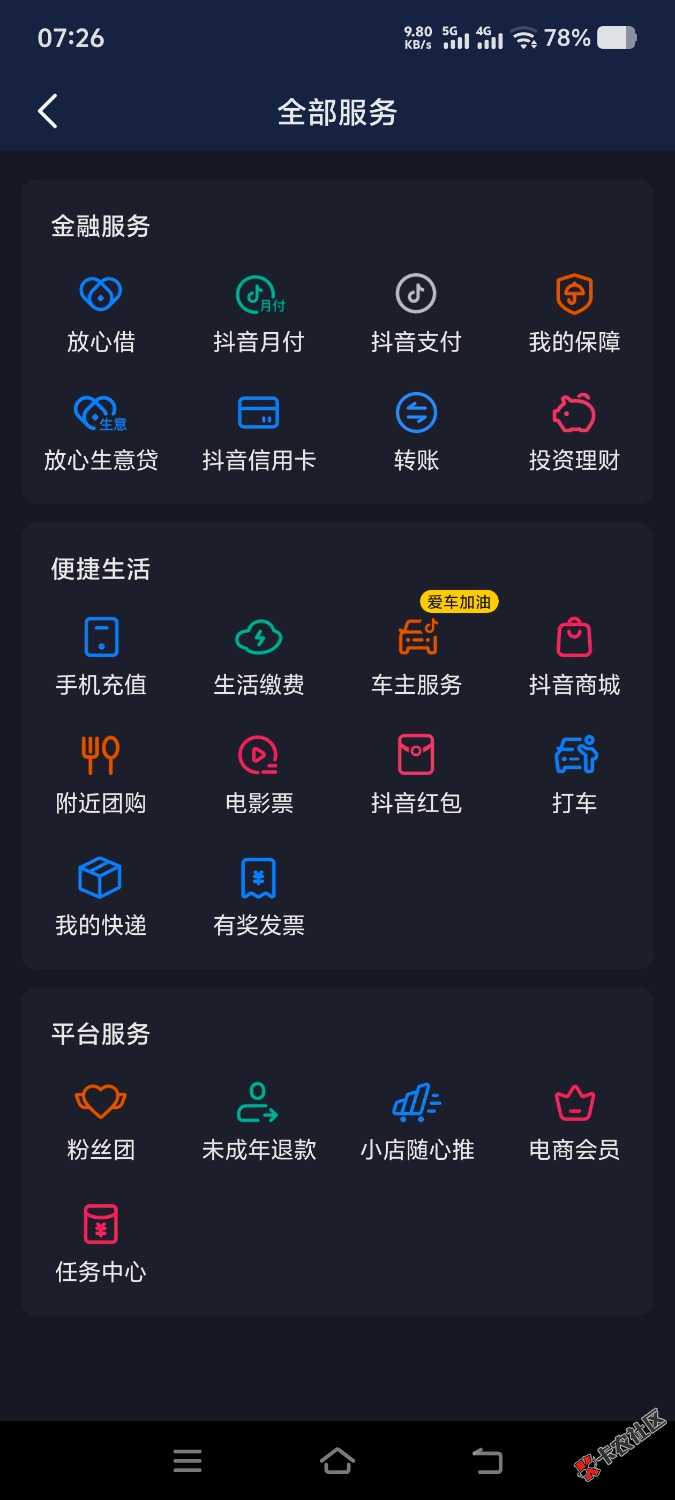Screen dimensions: 675x1500
Task: Select 电影票 movie tickets
Action: (x=258, y=774)
